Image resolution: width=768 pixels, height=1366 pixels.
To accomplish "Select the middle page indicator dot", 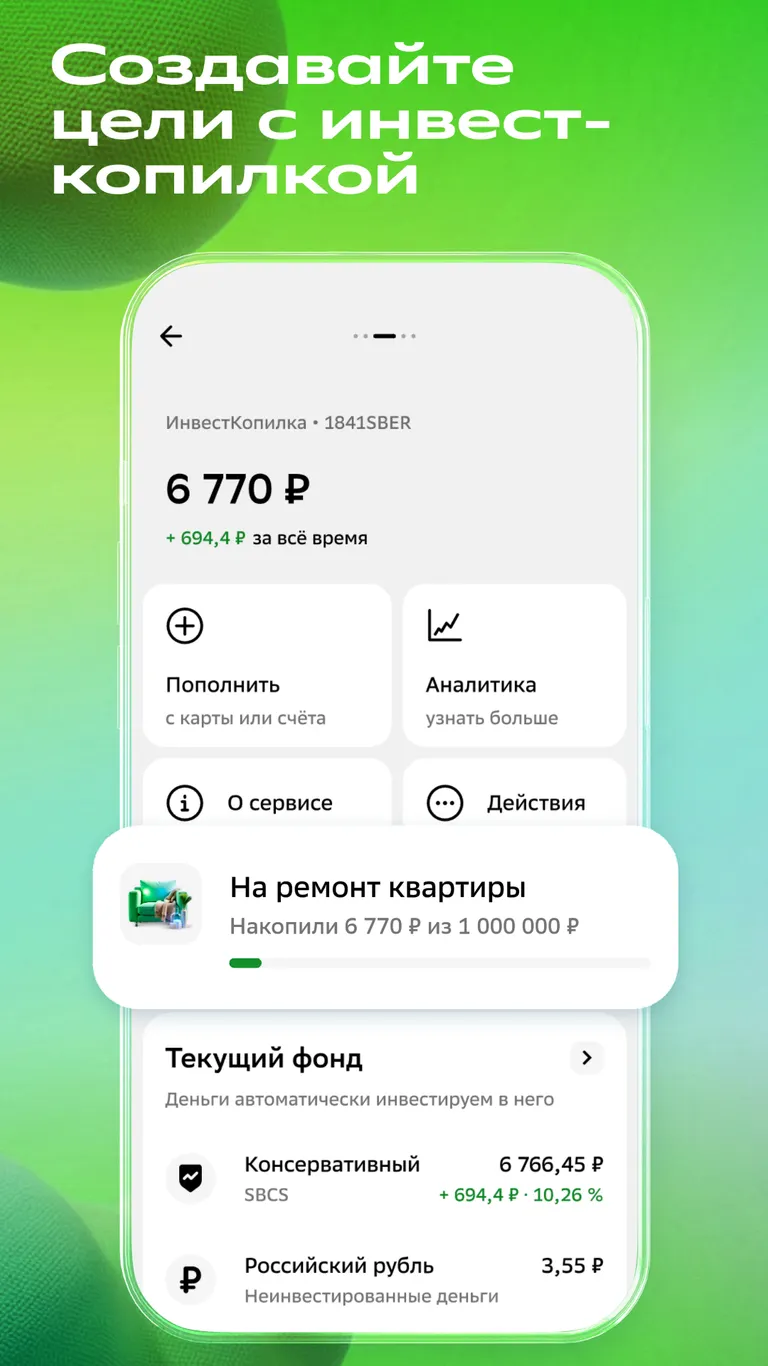I will tap(384, 336).
